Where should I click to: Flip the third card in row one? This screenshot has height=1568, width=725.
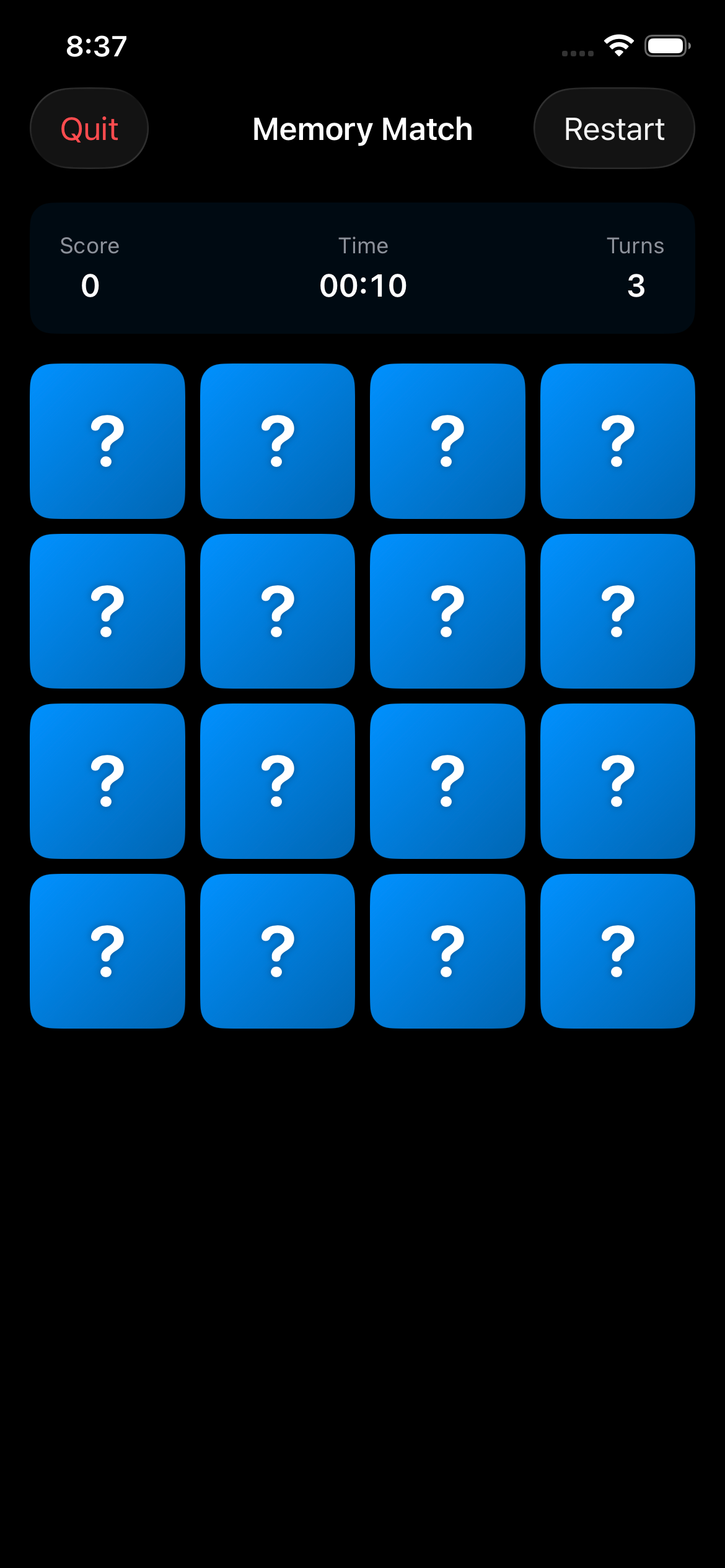click(x=447, y=441)
